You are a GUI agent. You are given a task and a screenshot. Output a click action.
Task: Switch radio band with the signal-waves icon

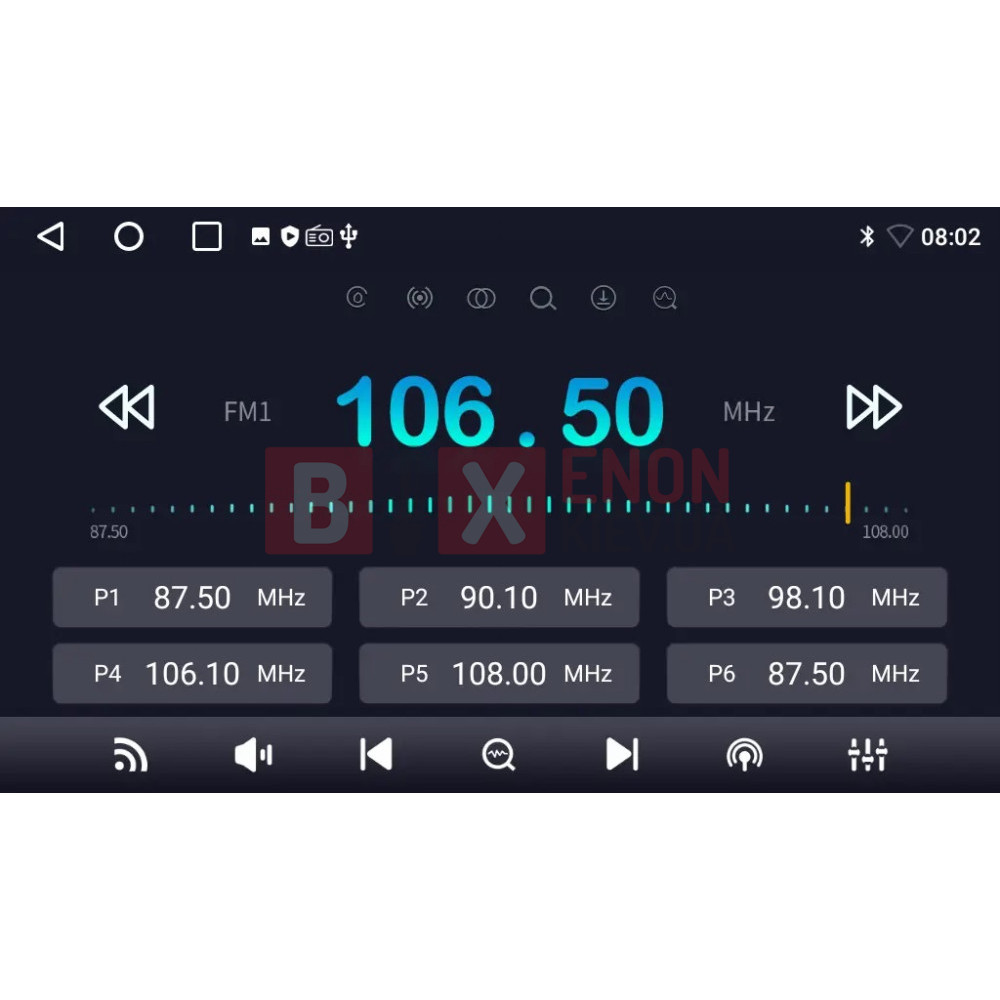(130, 755)
